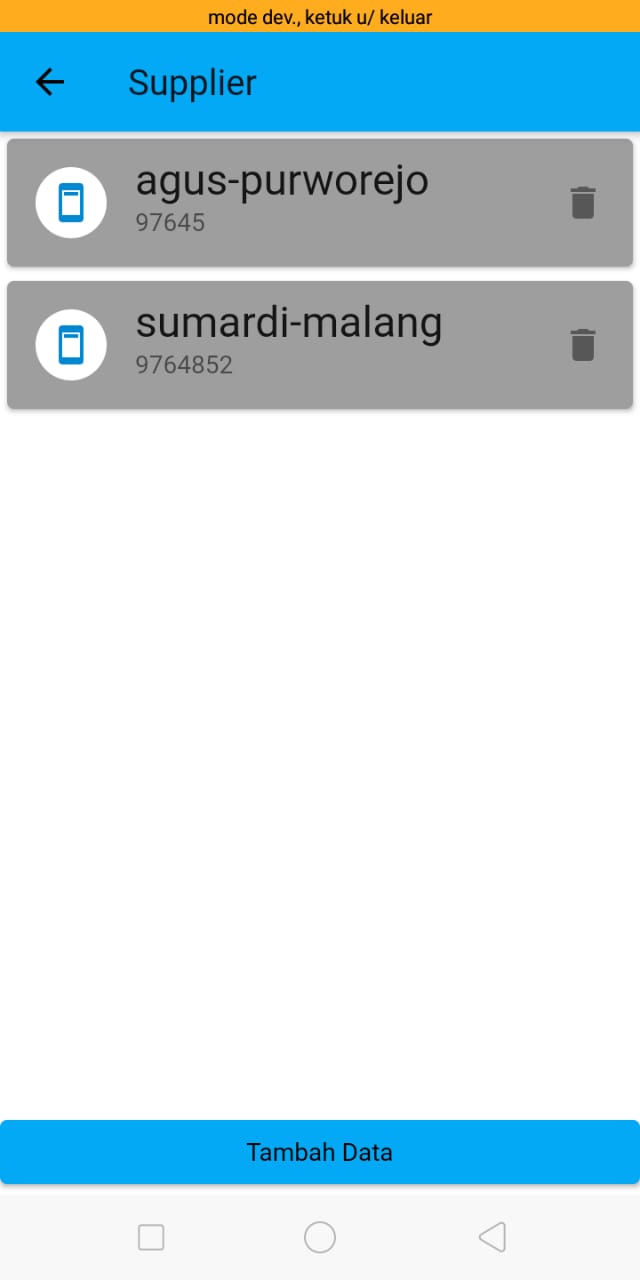Image resolution: width=640 pixels, height=1280 pixels.
Task: Open the agus-purworejo supplier entry
Action: (300, 202)
